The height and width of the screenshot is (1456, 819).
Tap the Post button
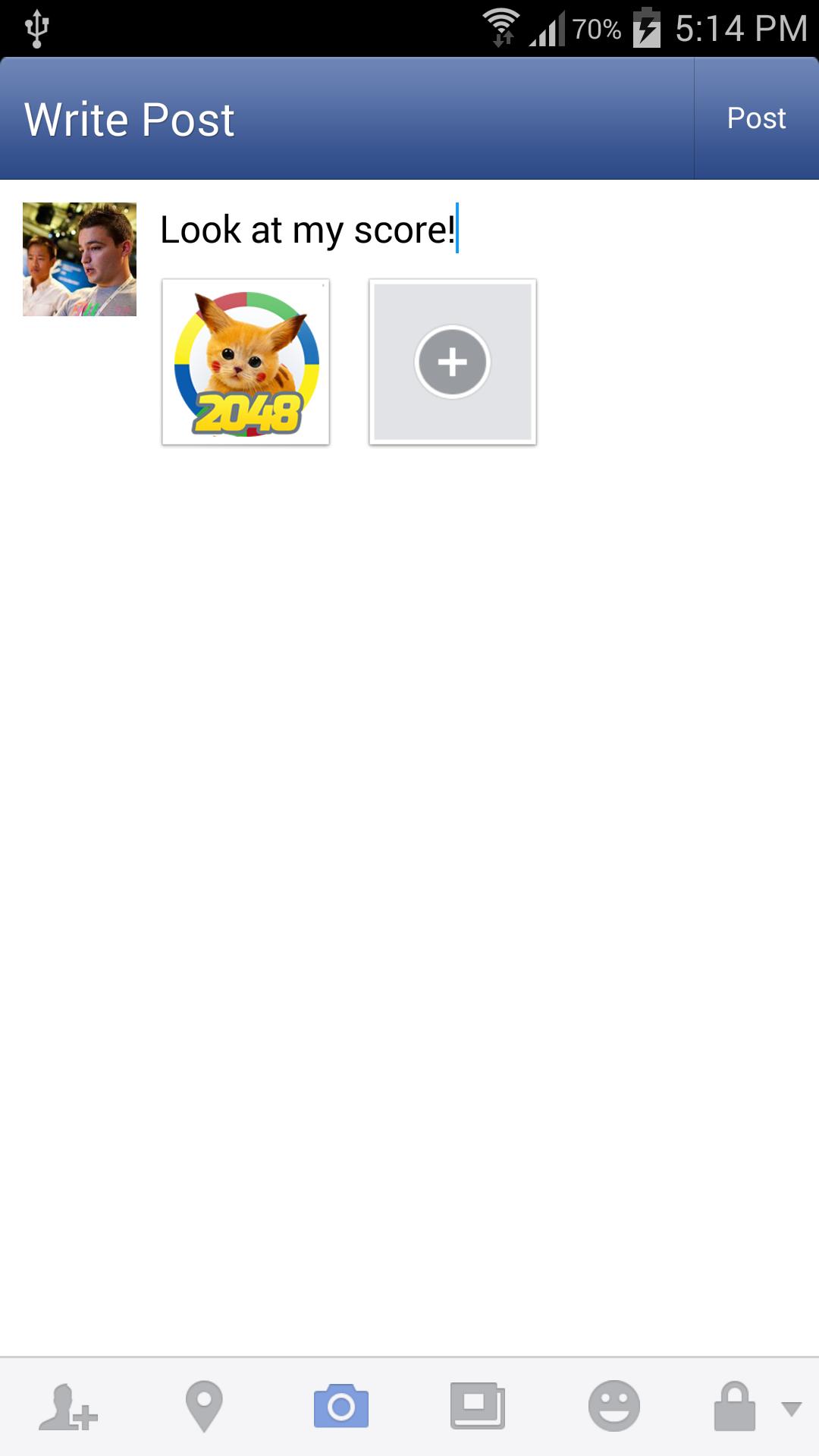756,118
